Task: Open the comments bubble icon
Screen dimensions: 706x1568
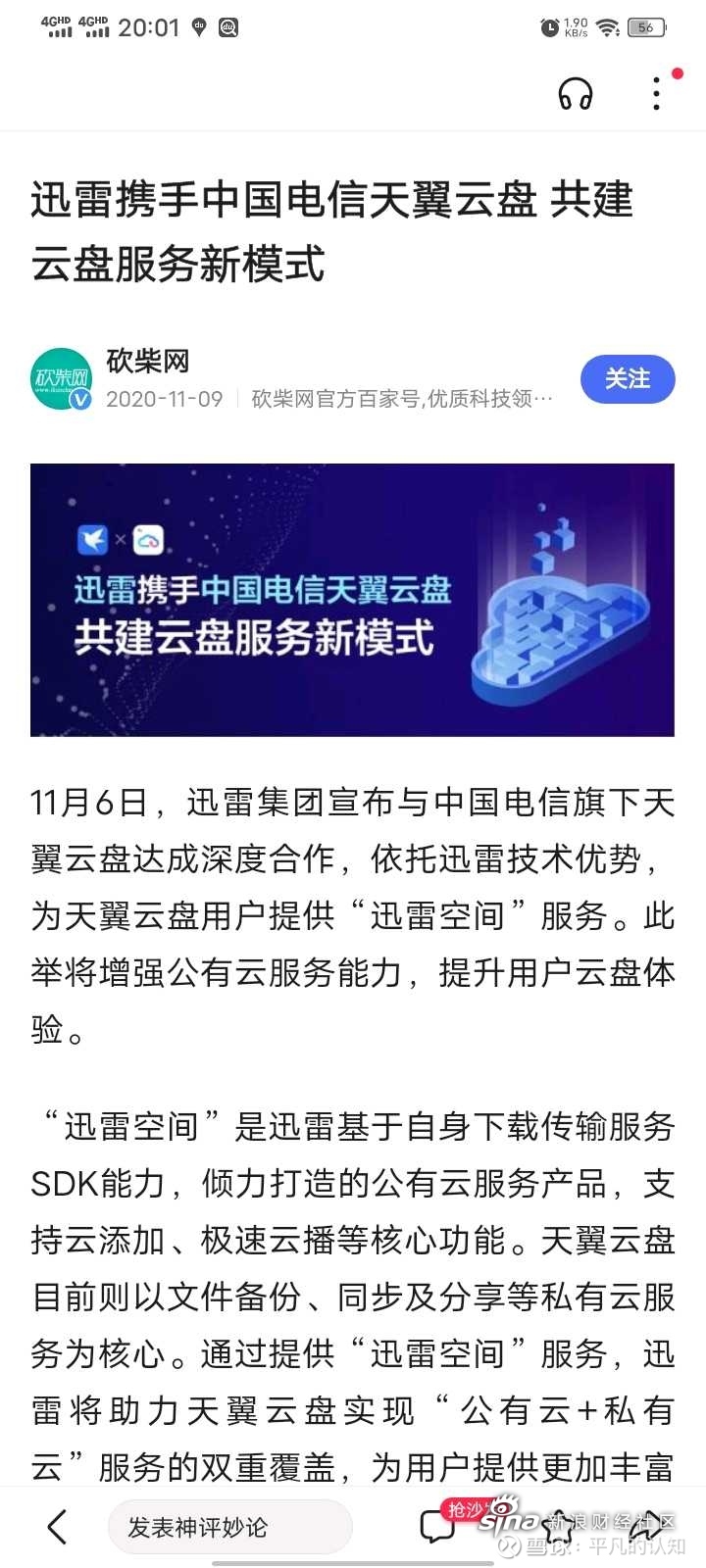Action: coord(437,1527)
